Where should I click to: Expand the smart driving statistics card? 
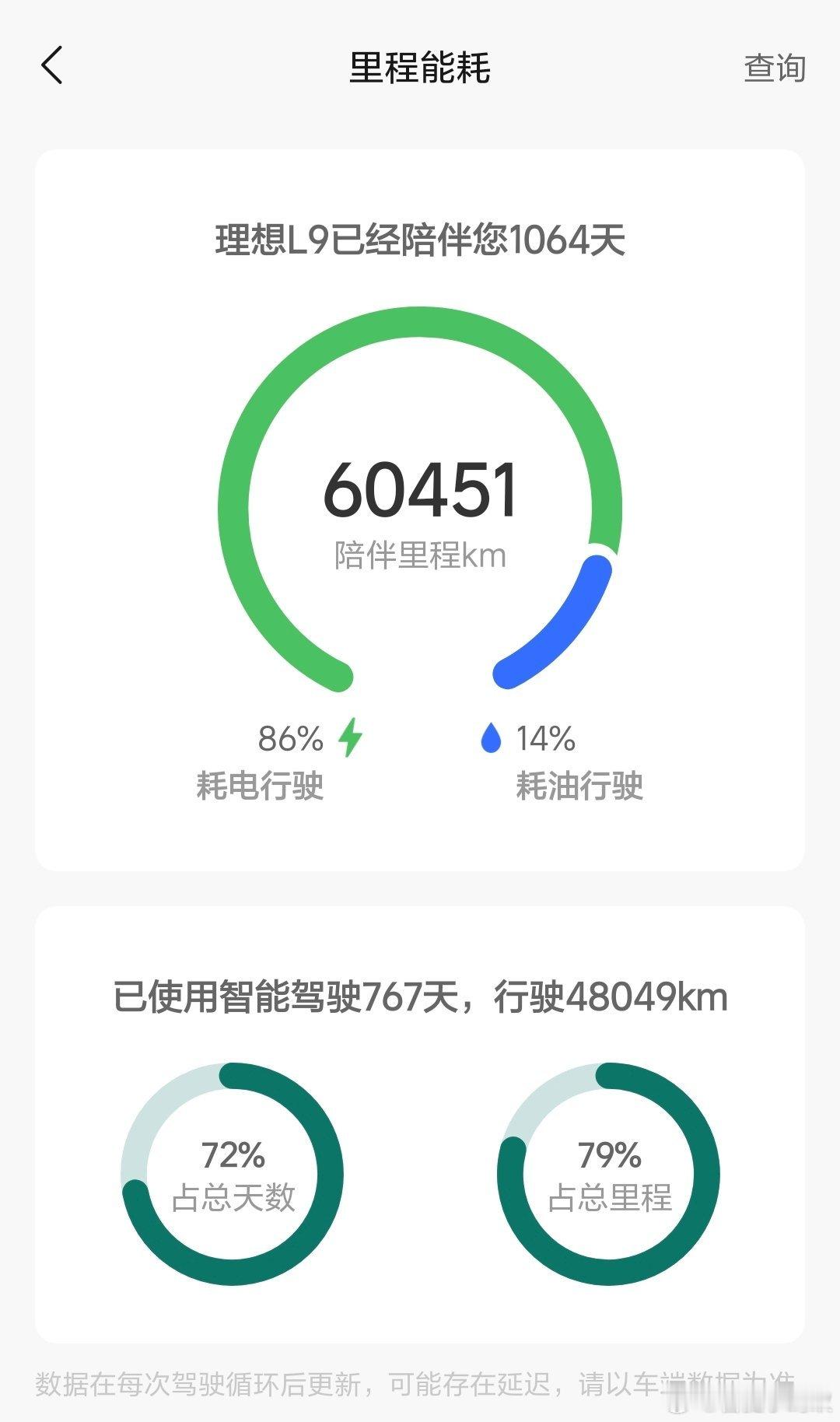tap(420, 1128)
